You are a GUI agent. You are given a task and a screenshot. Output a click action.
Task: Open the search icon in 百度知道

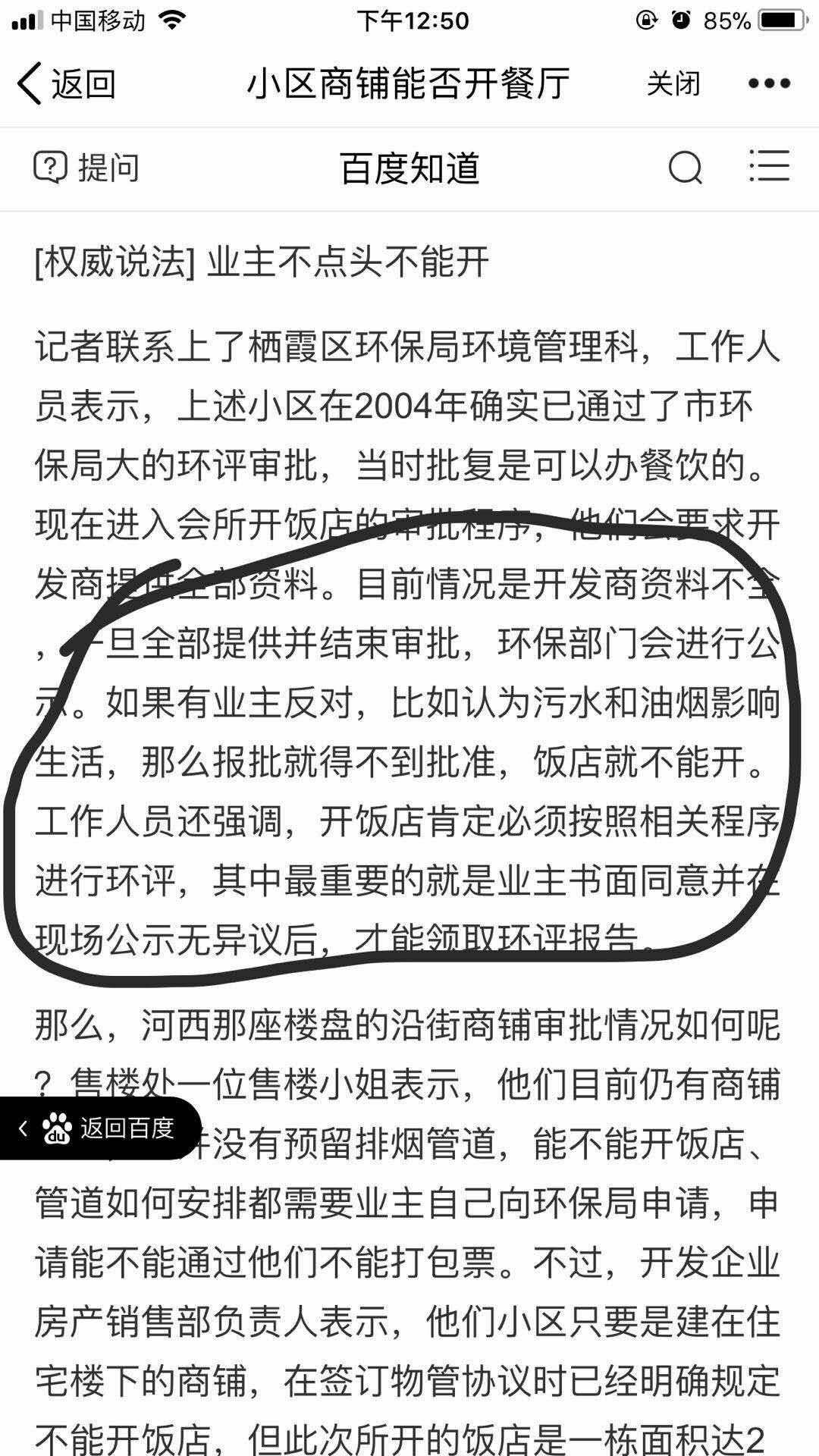[x=685, y=168]
